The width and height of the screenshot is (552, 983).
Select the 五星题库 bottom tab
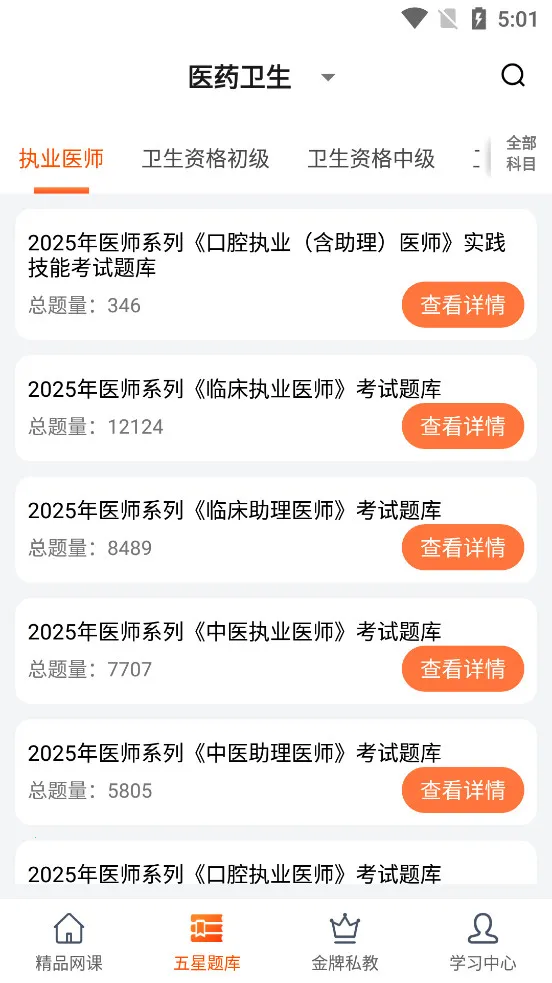click(207, 942)
